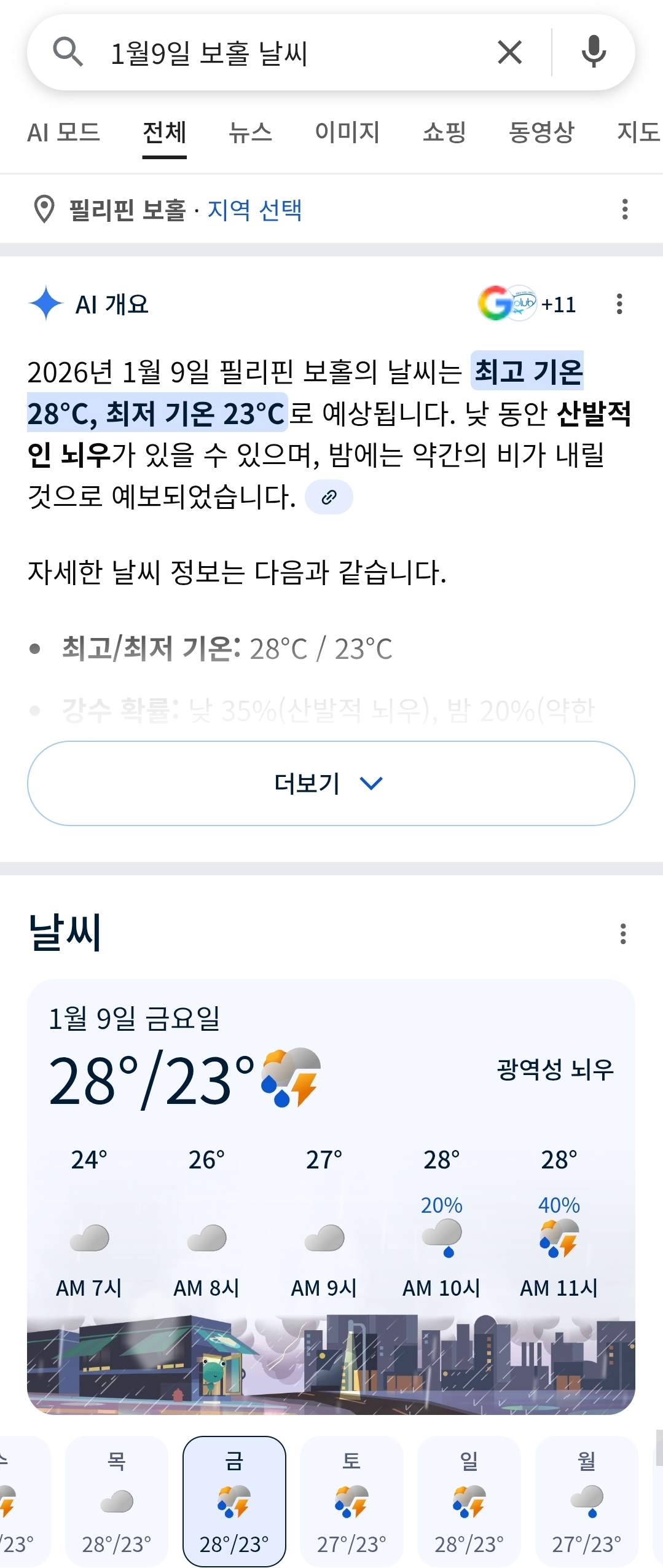The width and height of the screenshot is (663, 1568).
Task: Open the AI 개요 overflow menu
Action: [x=619, y=304]
